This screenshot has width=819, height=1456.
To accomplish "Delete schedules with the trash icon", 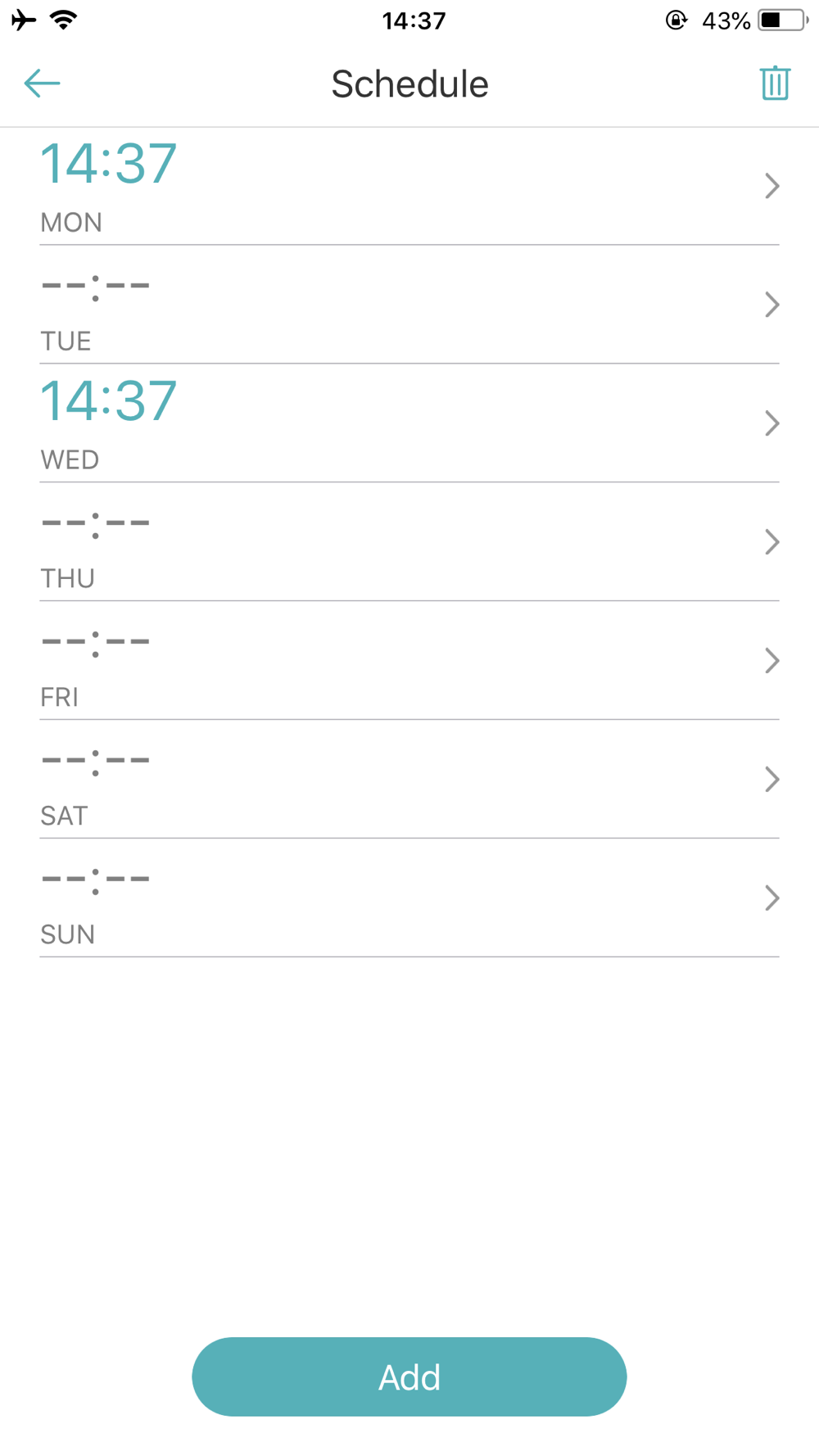I will click(775, 83).
